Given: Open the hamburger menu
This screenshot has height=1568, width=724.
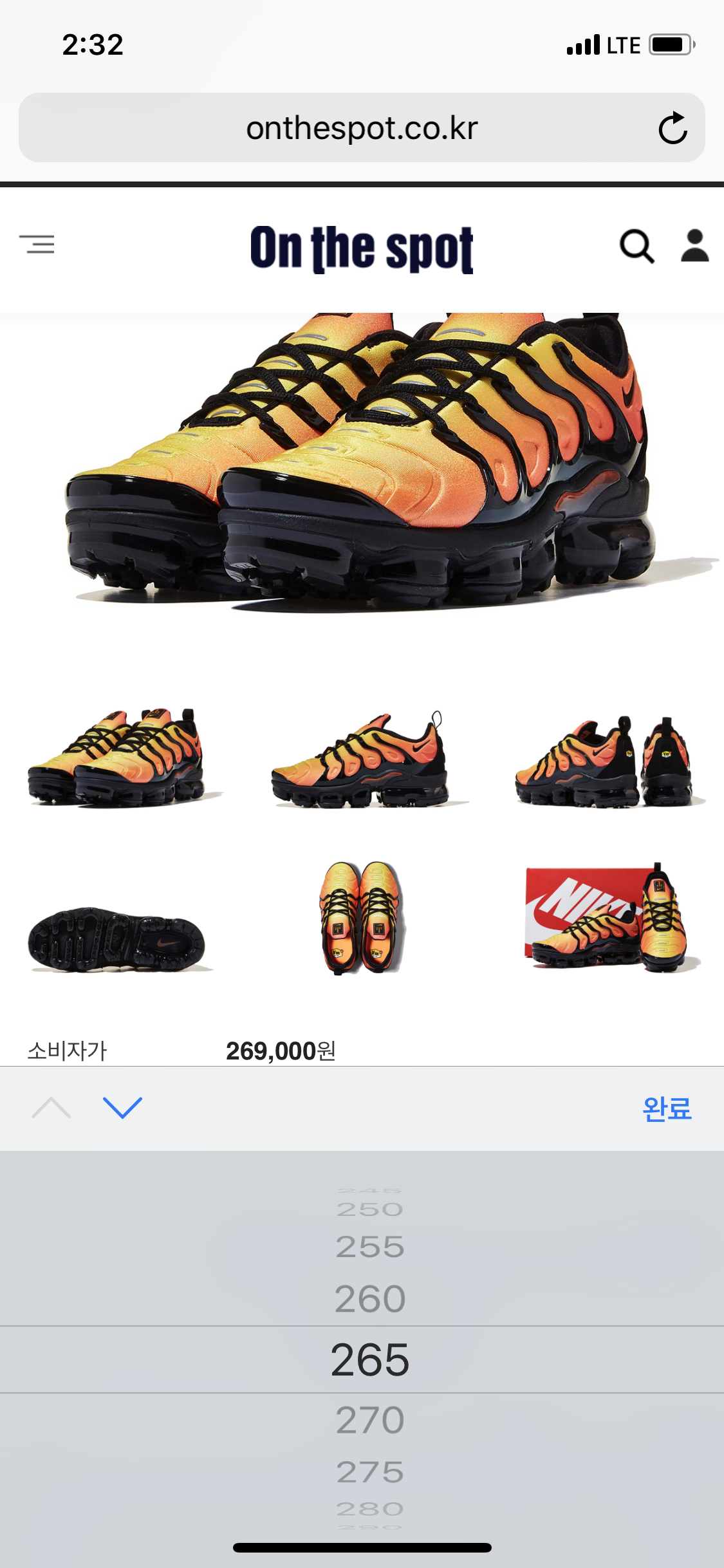Looking at the screenshot, I should (37, 245).
